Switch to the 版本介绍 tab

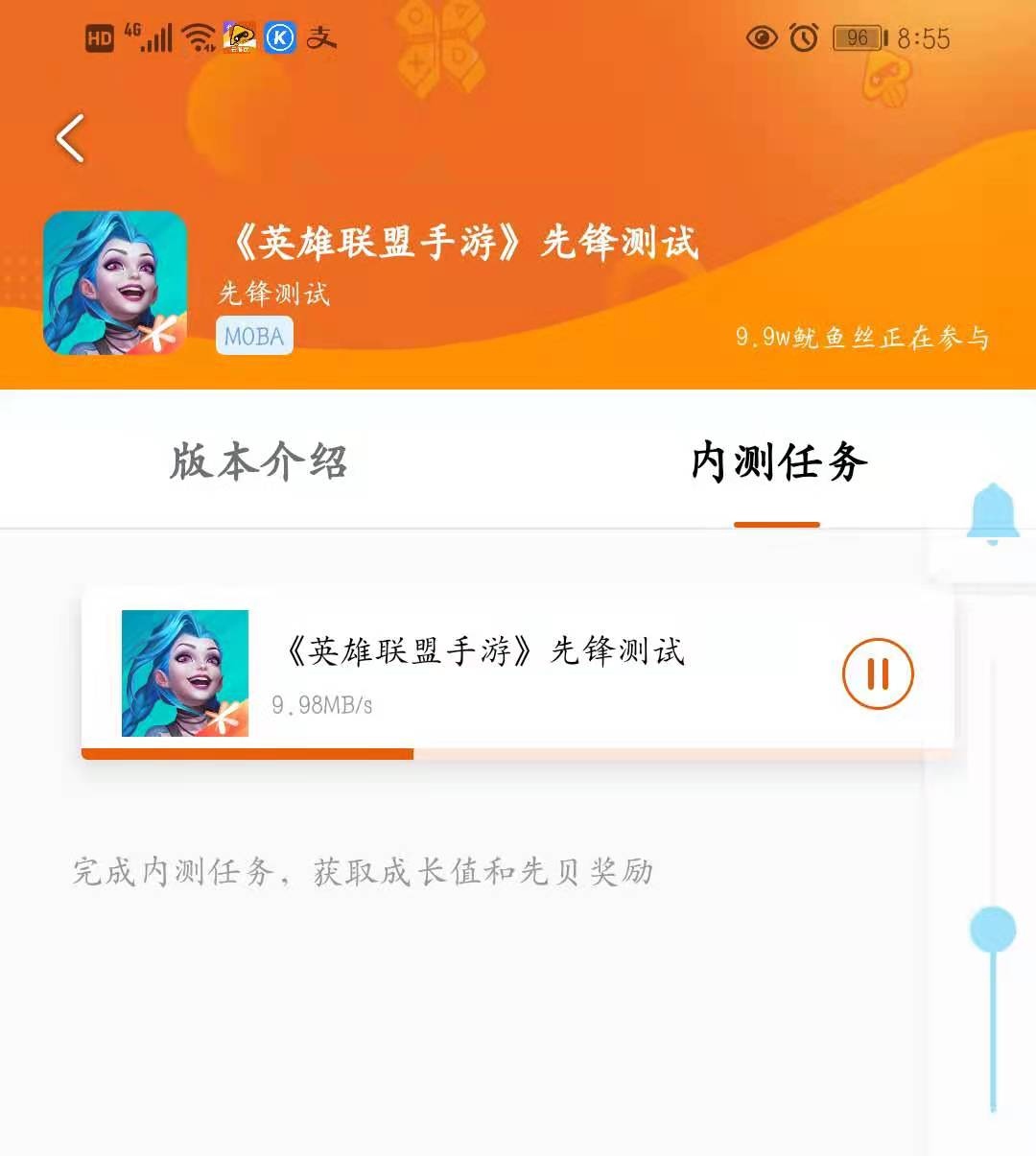pos(258,462)
